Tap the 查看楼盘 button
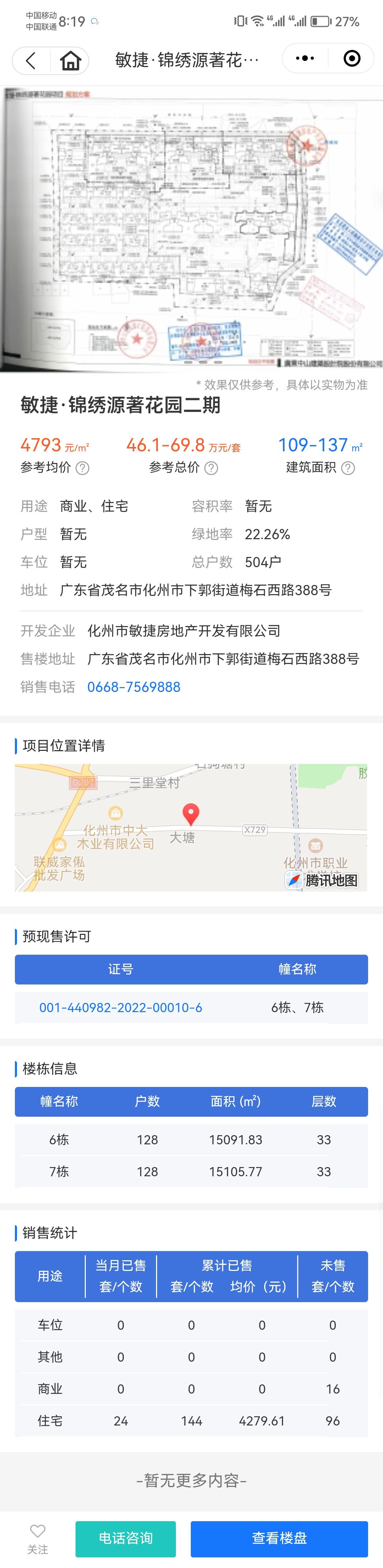The width and height of the screenshot is (383, 1568). click(x=279, y=1538)
